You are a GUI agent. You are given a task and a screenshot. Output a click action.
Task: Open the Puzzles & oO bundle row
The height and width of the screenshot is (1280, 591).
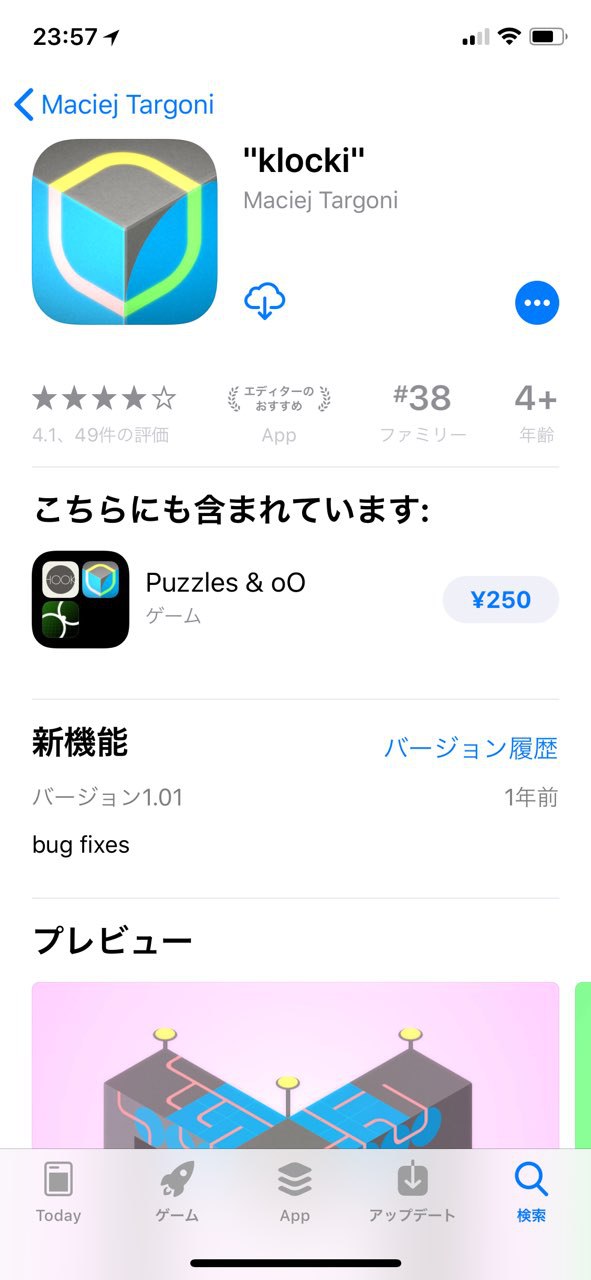[295, 600]
